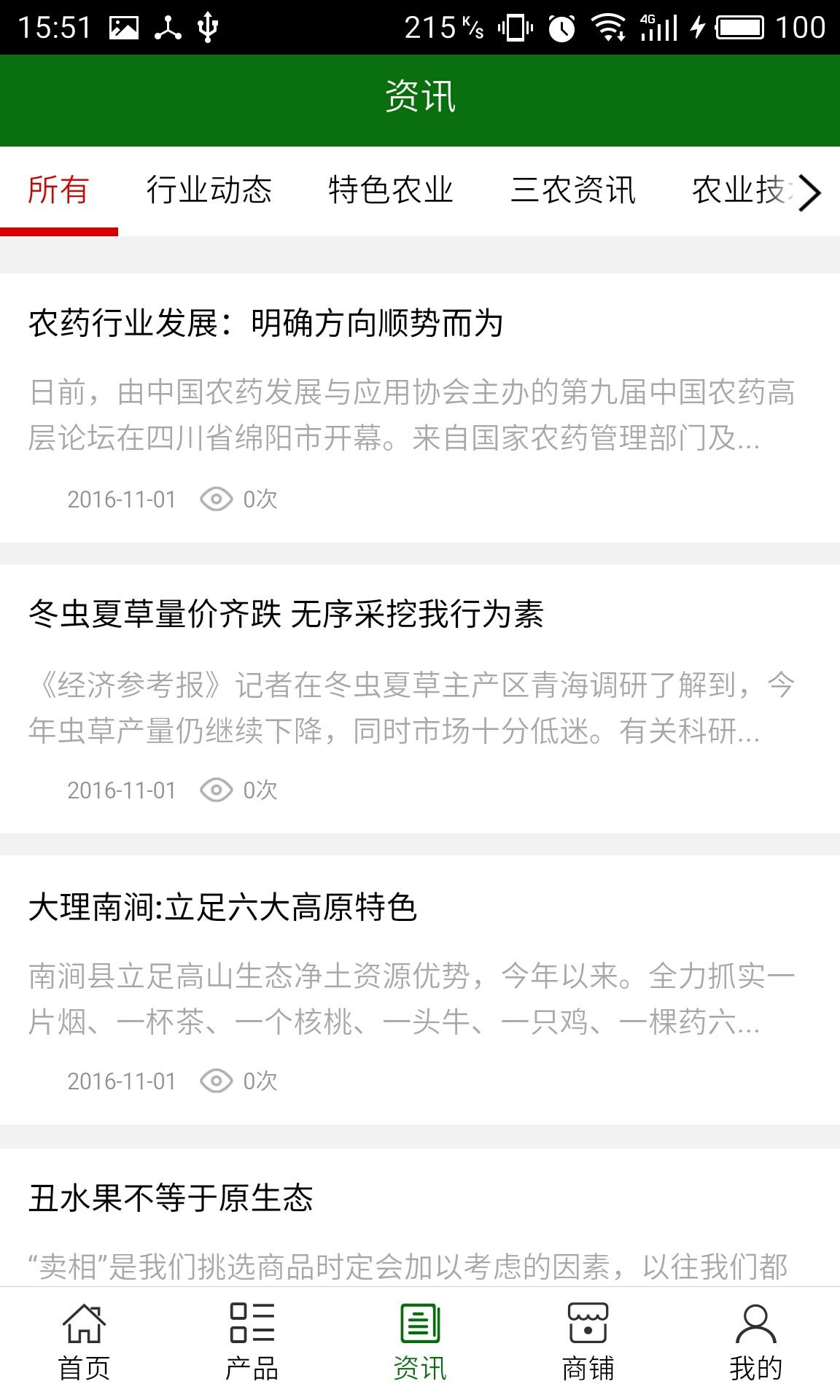Image resolution: width=840 pixels, height=1400 pixels.
Task: Go to the 首页 home tab
Action: 84,1343
